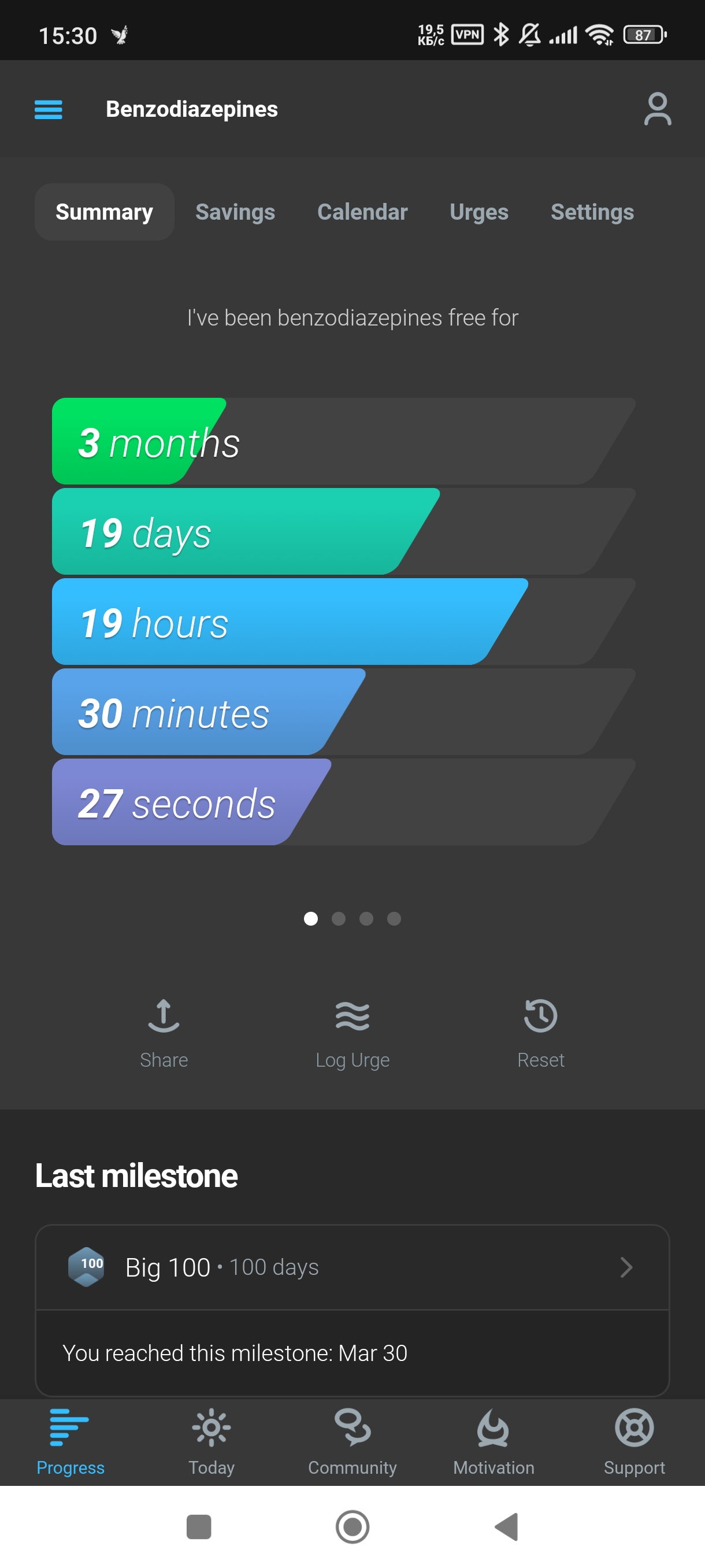
Task: Tap the system home button
Action: pyautogui.click(x=352, y=1526)
